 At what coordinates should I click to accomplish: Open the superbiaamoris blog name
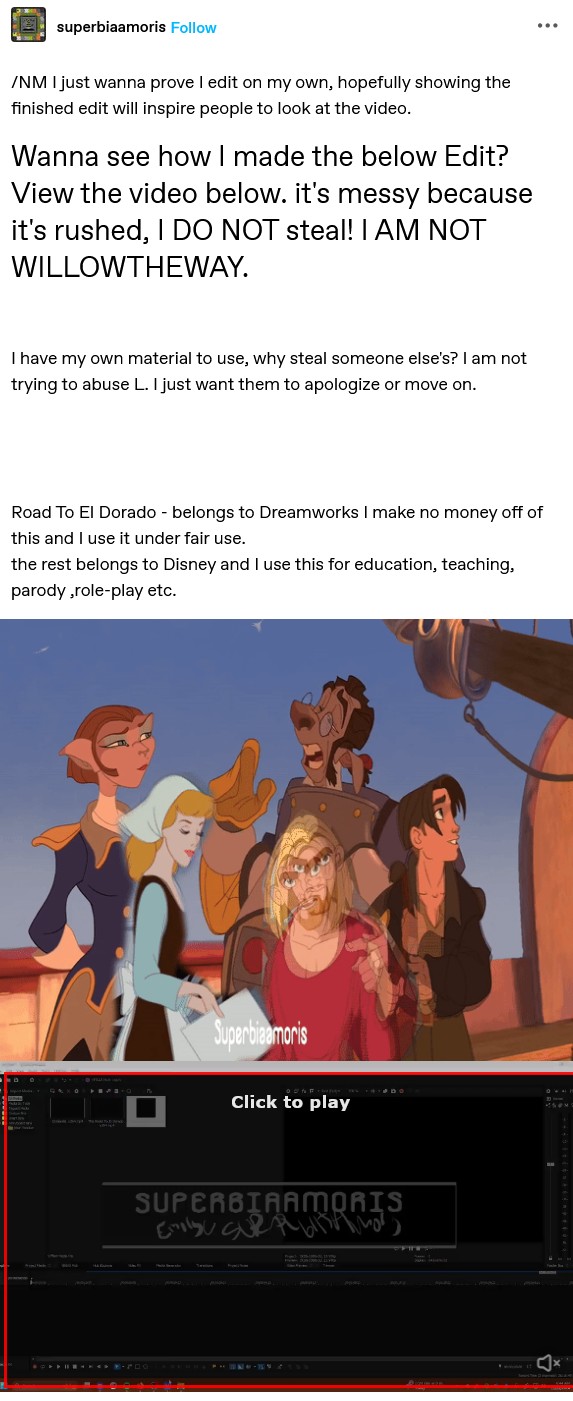[x=111, y=27]
